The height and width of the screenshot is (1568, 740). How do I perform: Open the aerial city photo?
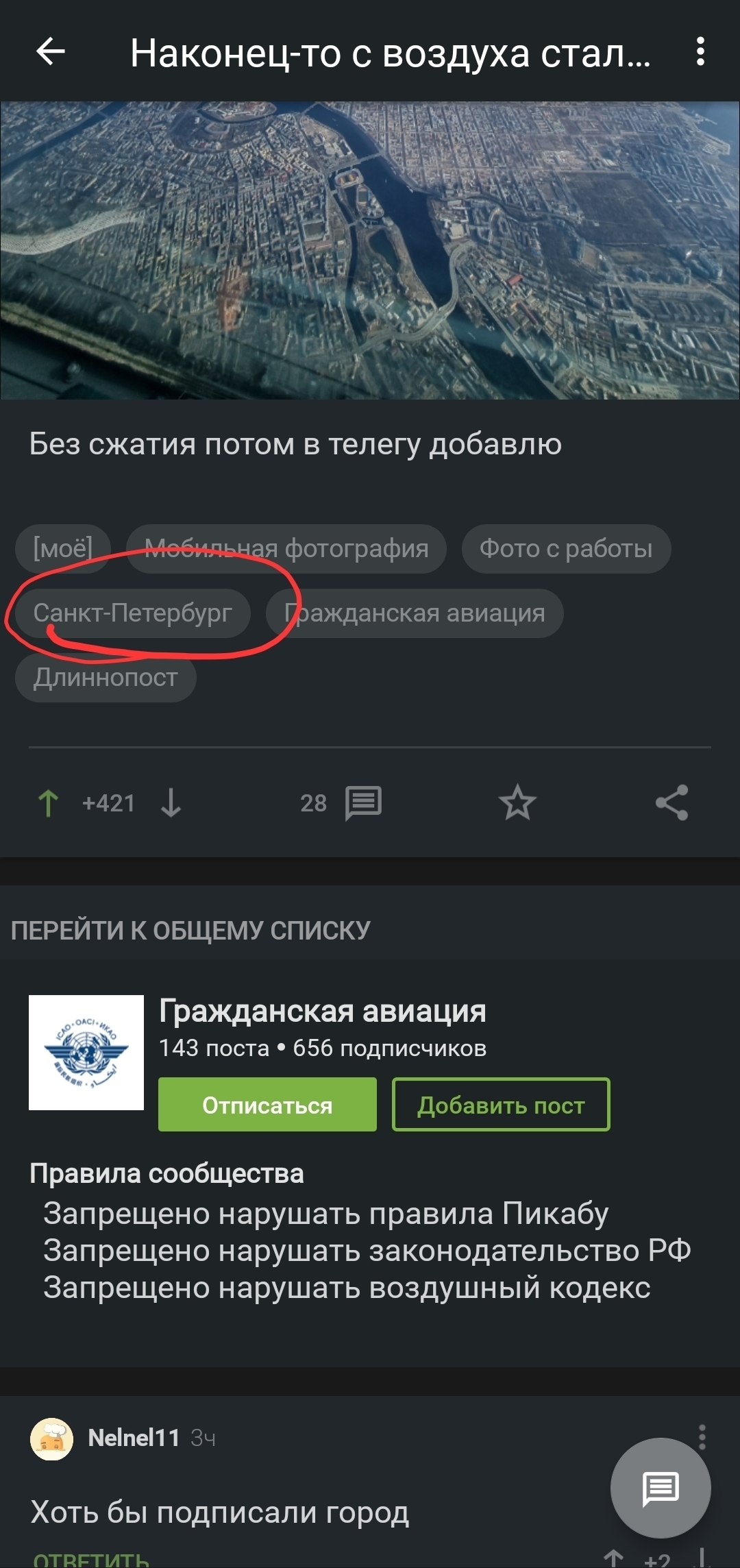370,250
